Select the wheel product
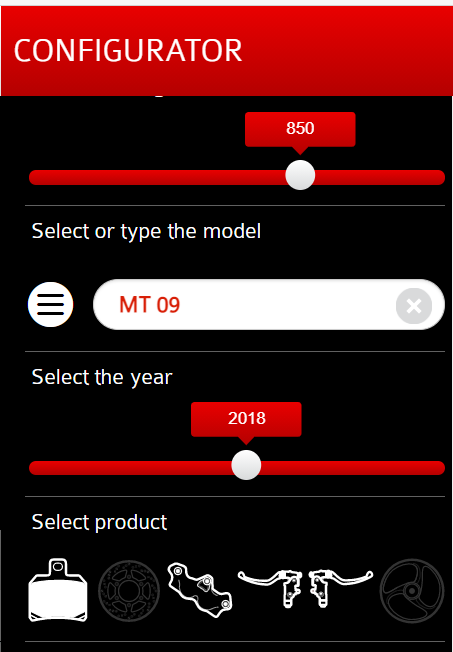453x652 pixels. point(412,590)
